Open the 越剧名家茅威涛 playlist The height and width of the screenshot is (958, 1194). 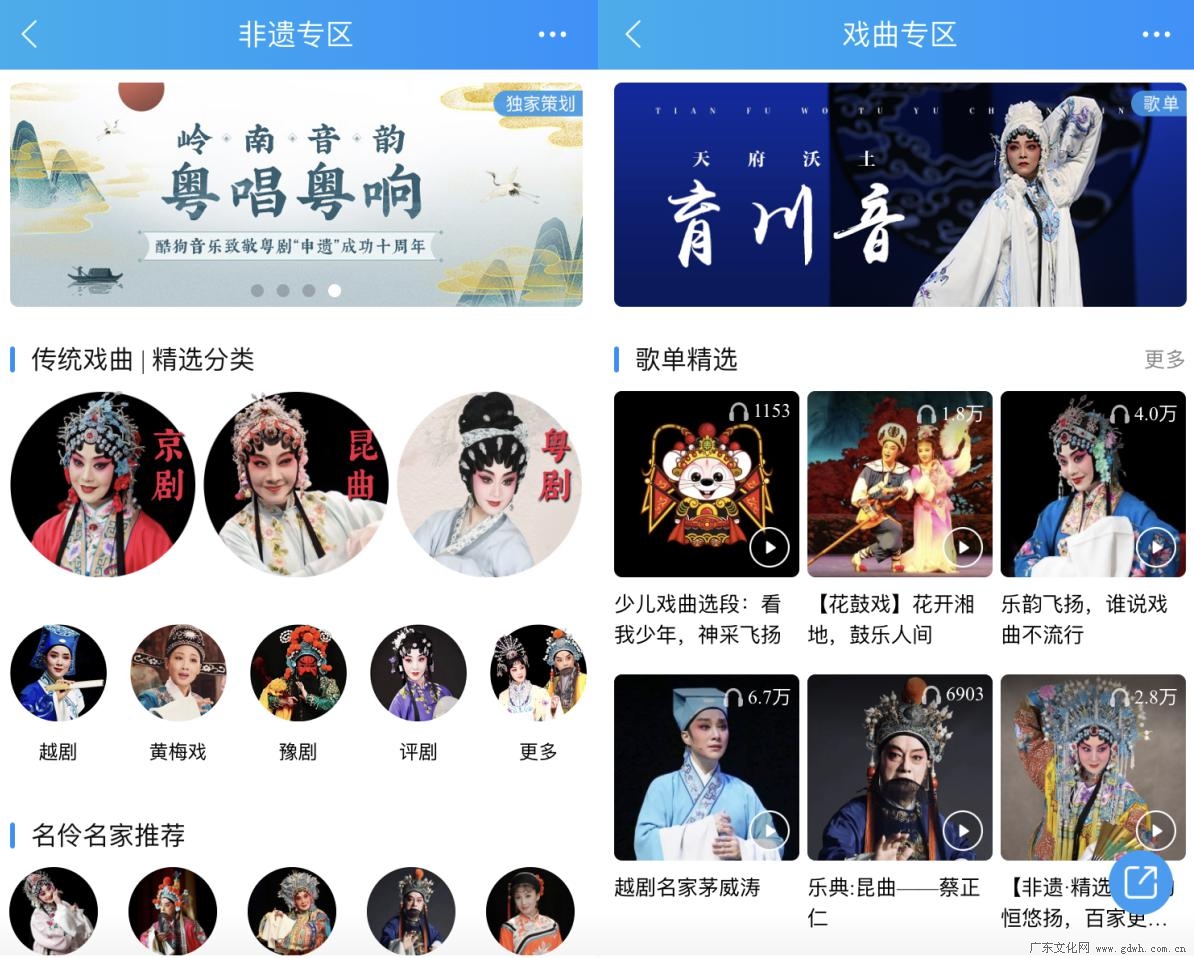(706, 767)
